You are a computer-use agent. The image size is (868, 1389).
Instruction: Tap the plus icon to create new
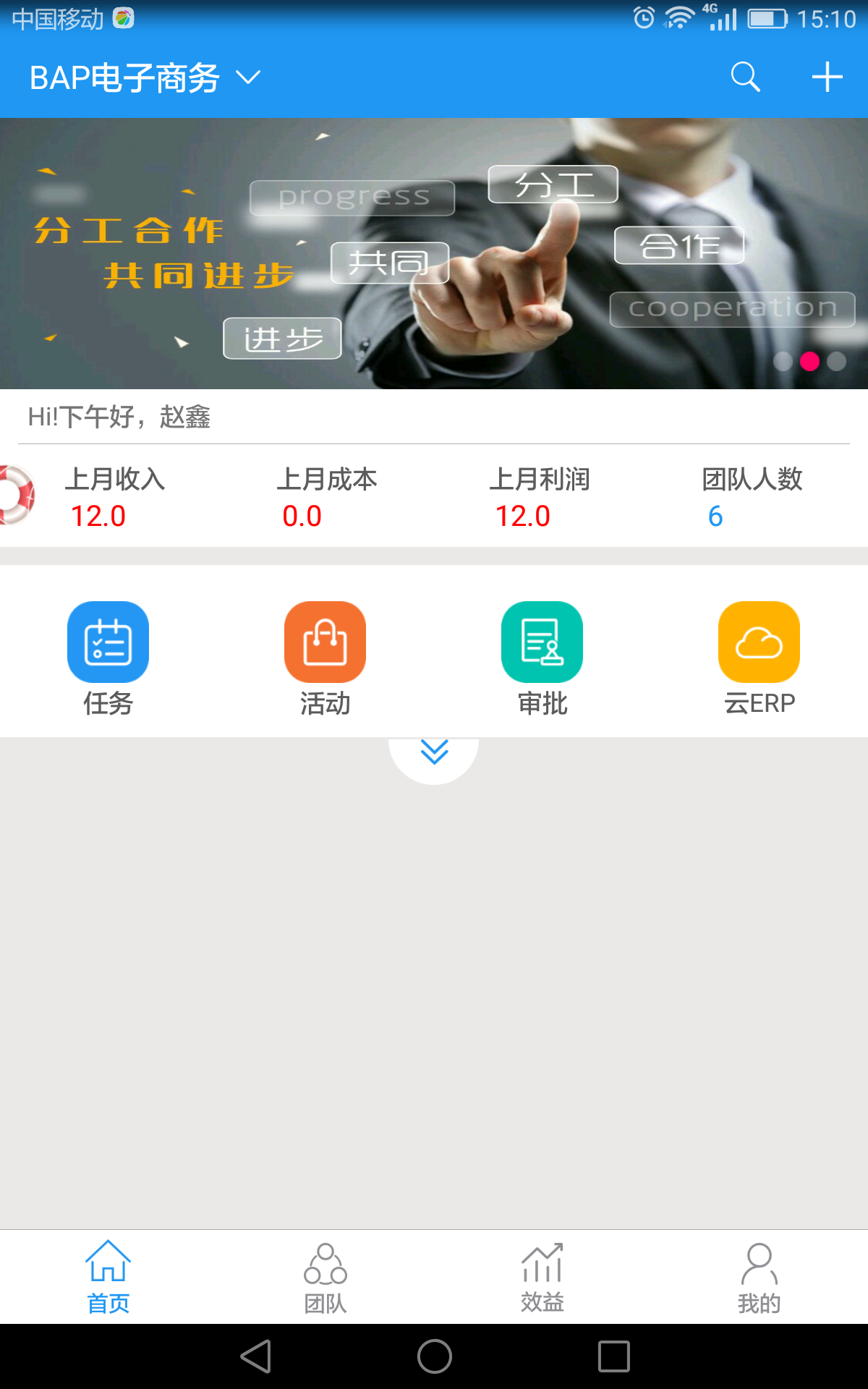pos(827,76)
